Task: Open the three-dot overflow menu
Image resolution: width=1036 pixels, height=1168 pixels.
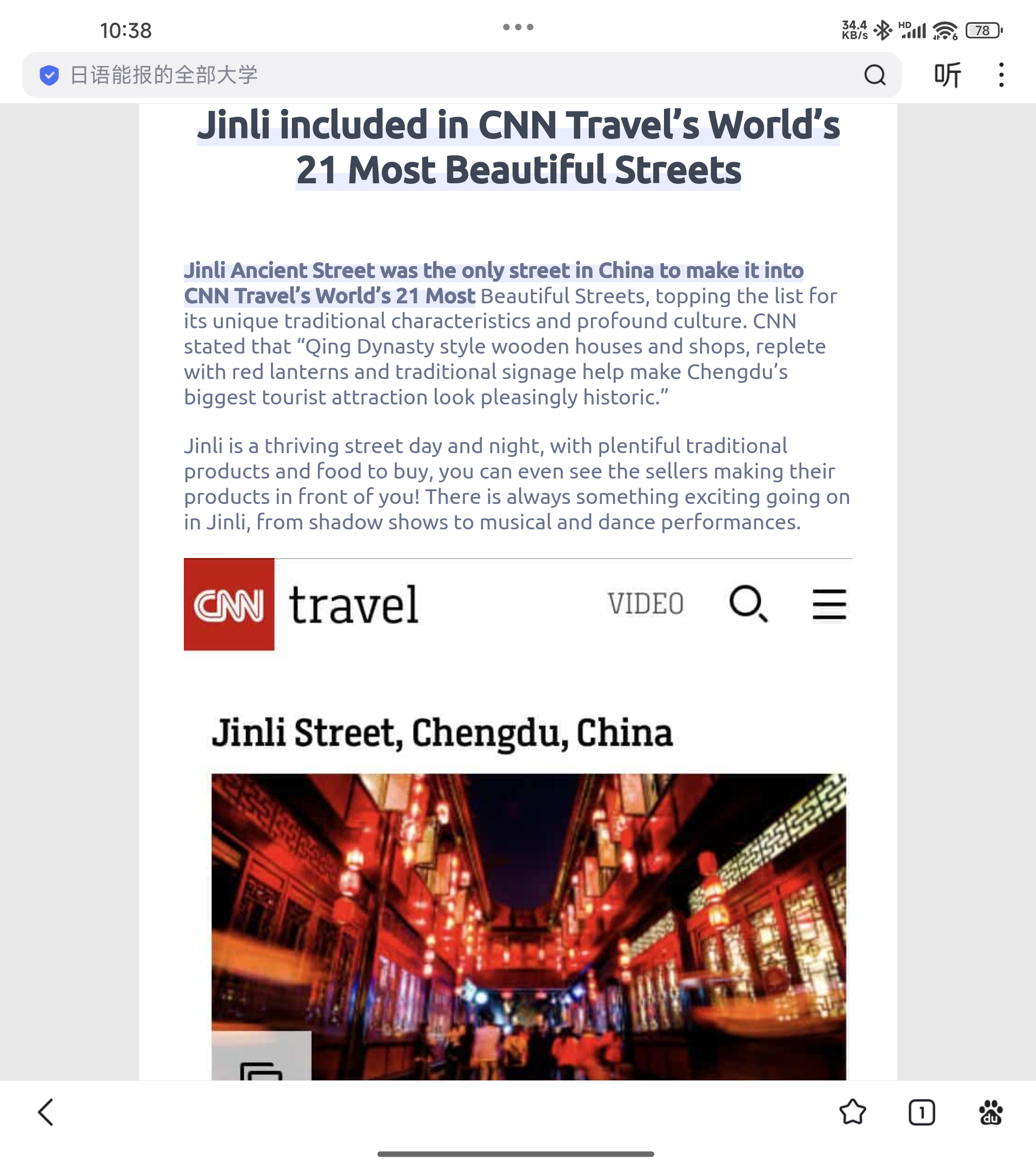Action: [1001, 75]
